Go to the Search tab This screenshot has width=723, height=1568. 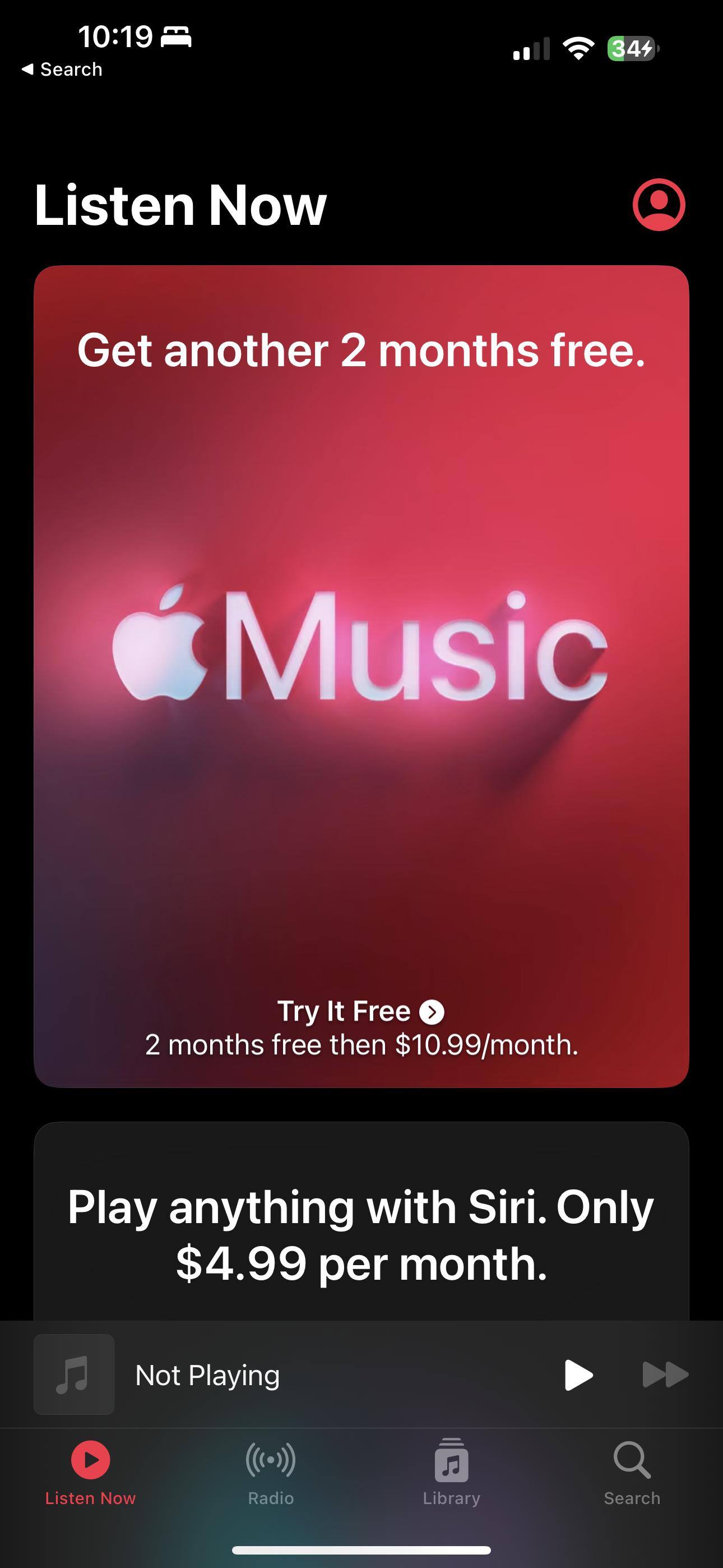pyautogui.click(x=632, y=1472)
